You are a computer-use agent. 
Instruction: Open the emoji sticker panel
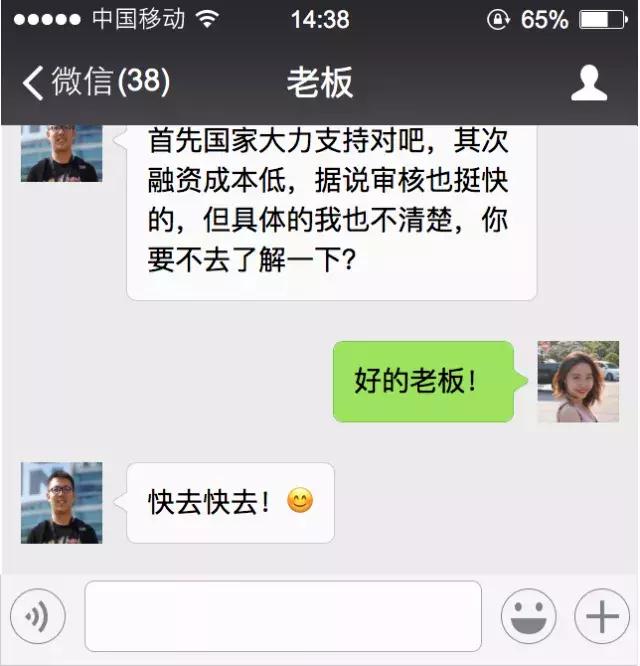[528, 617]
